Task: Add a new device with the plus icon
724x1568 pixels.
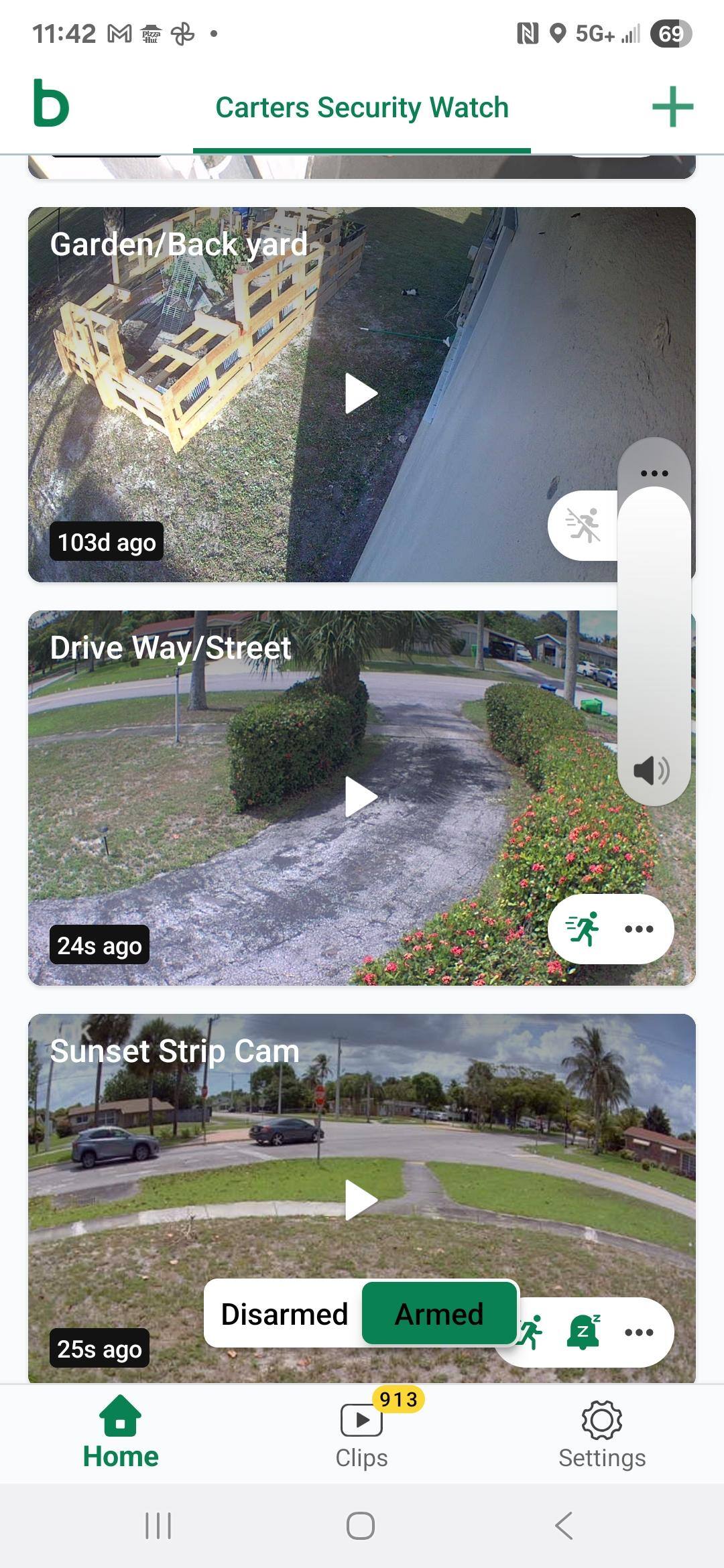Action: (x=672, y=107)
